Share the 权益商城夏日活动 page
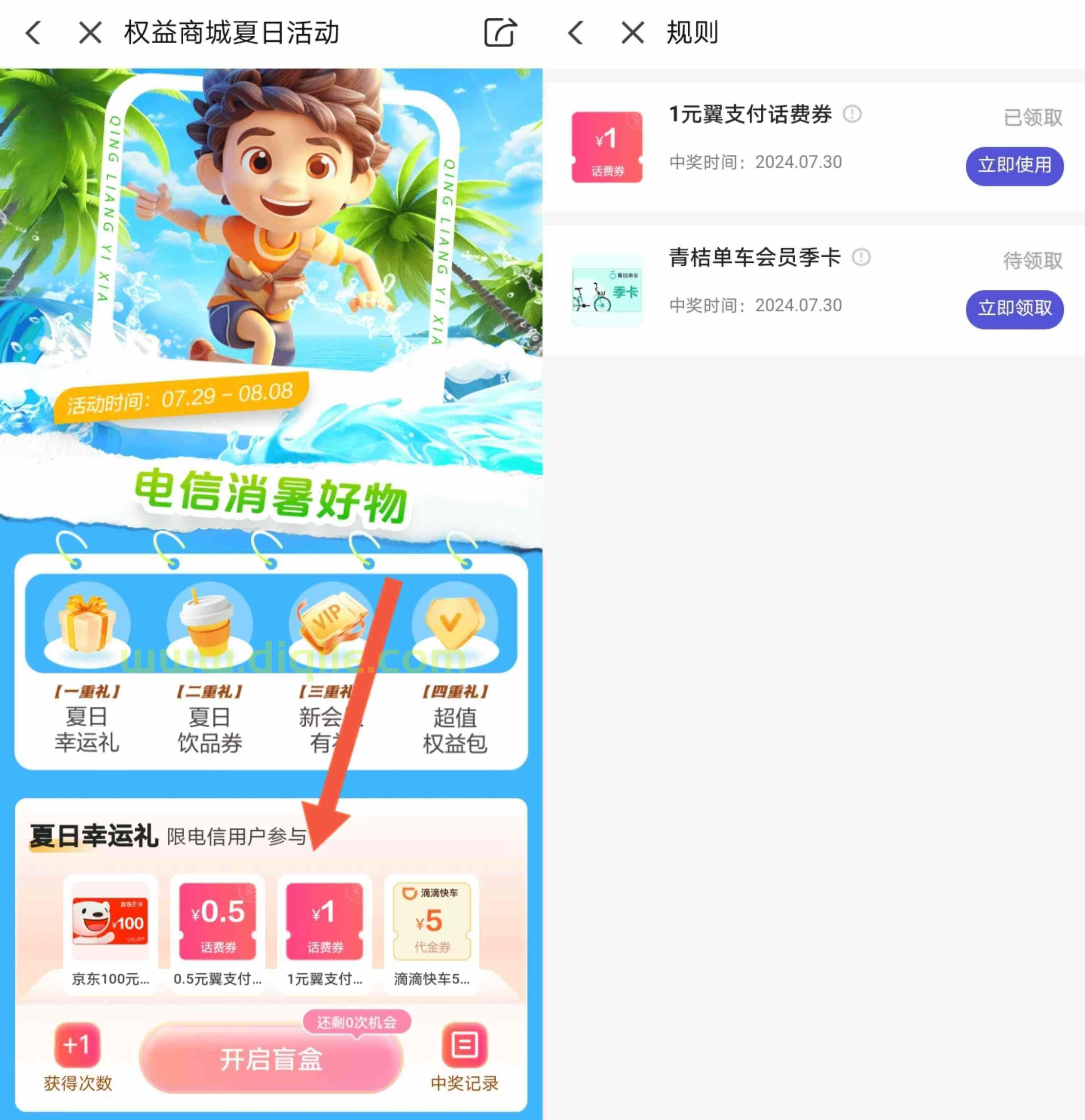The height and width of the screenshot is (1120, 1085). coord(500,32)
